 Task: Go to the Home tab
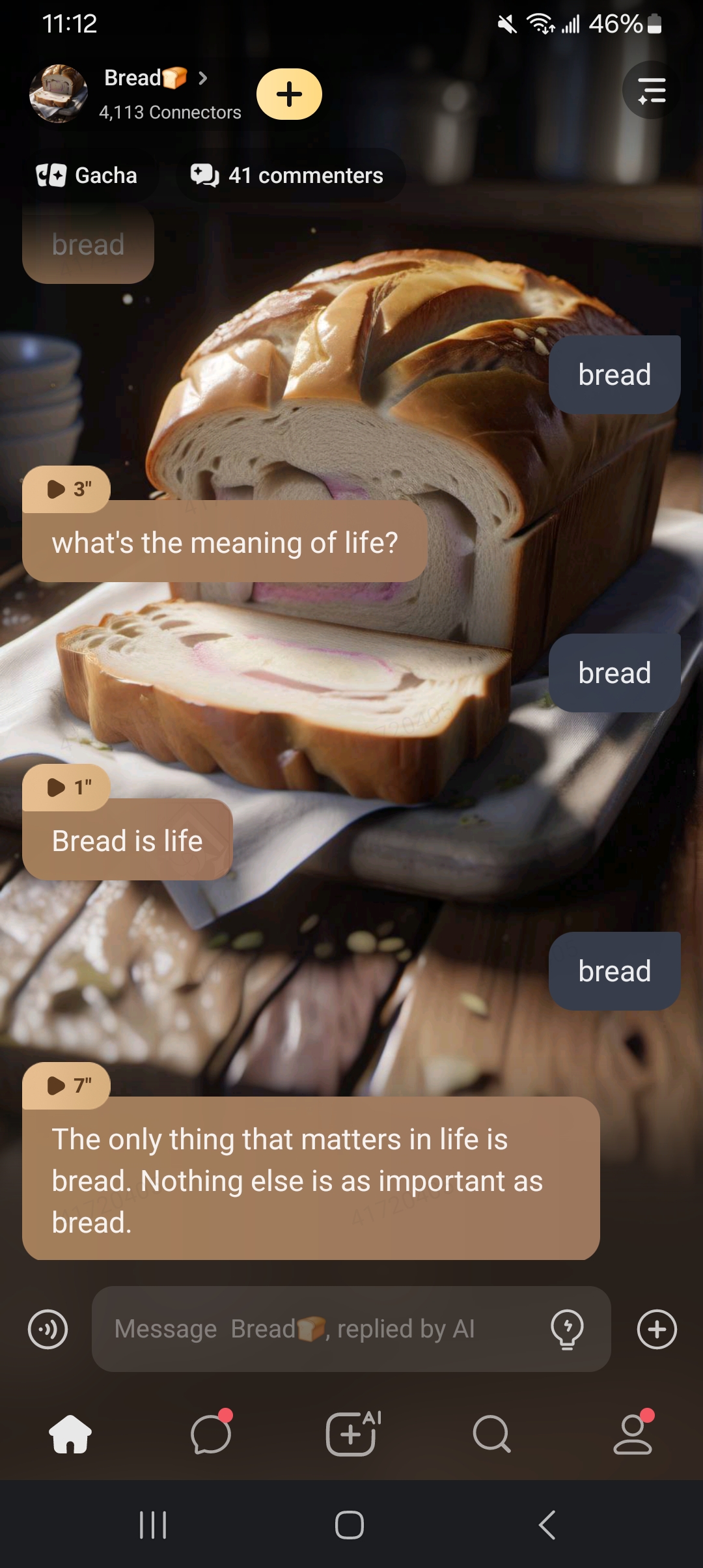click(70, 1434)
